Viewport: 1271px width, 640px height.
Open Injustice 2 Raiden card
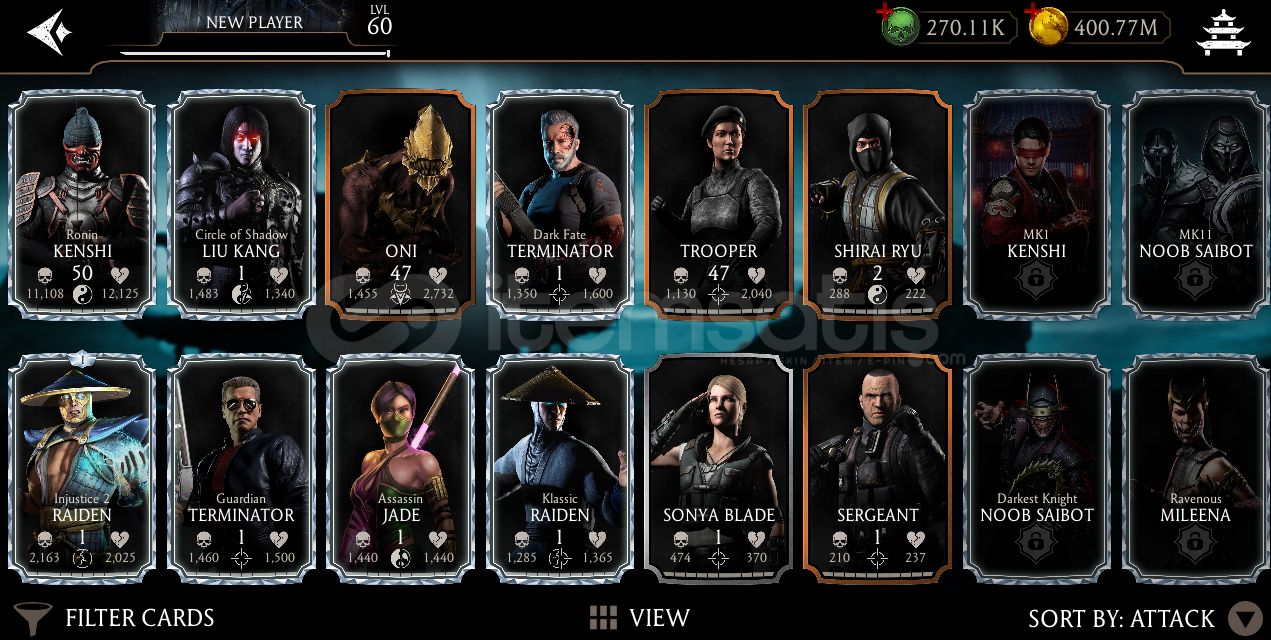(x=82, y=468)
